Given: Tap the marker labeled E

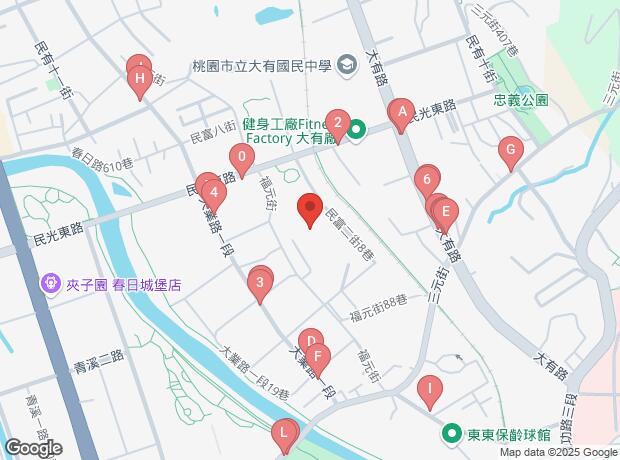Looking at the screenshot, I should pyautogui.click(x=446, y=212).
